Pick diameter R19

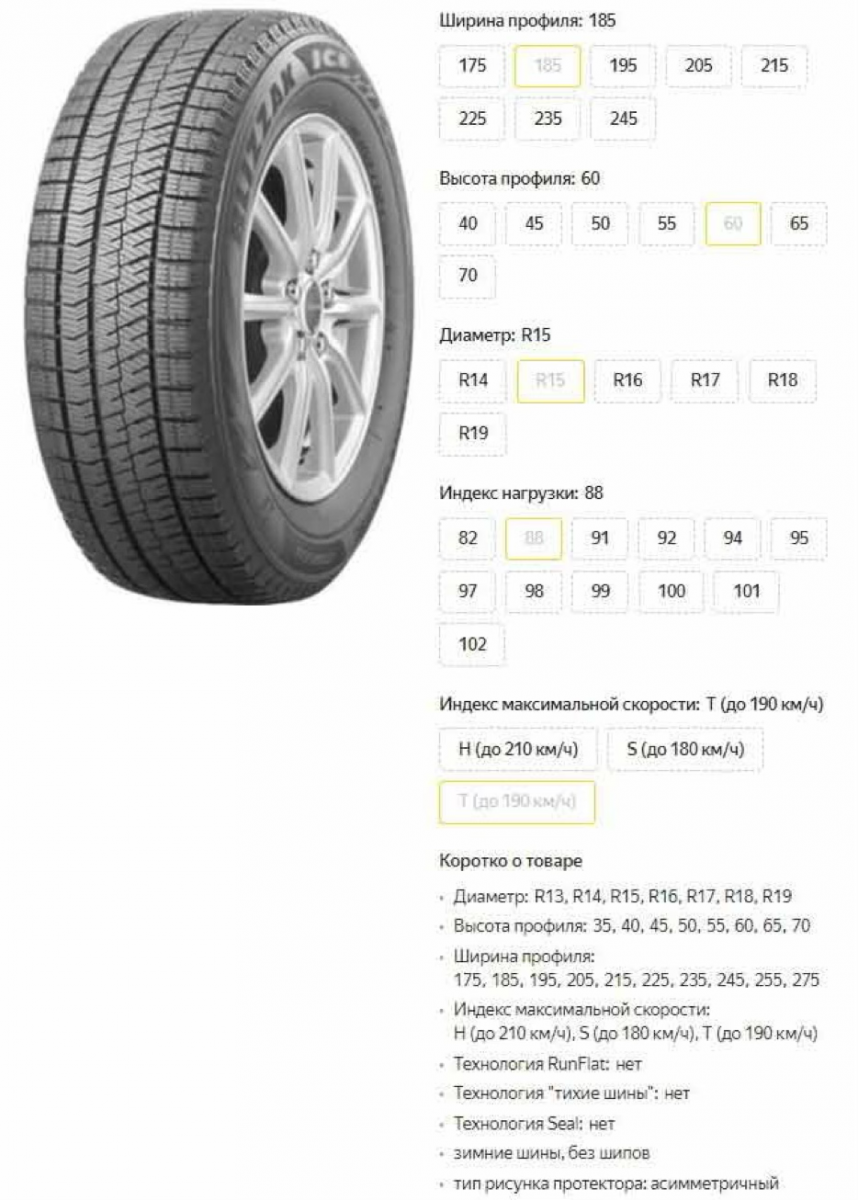point(474,433)
